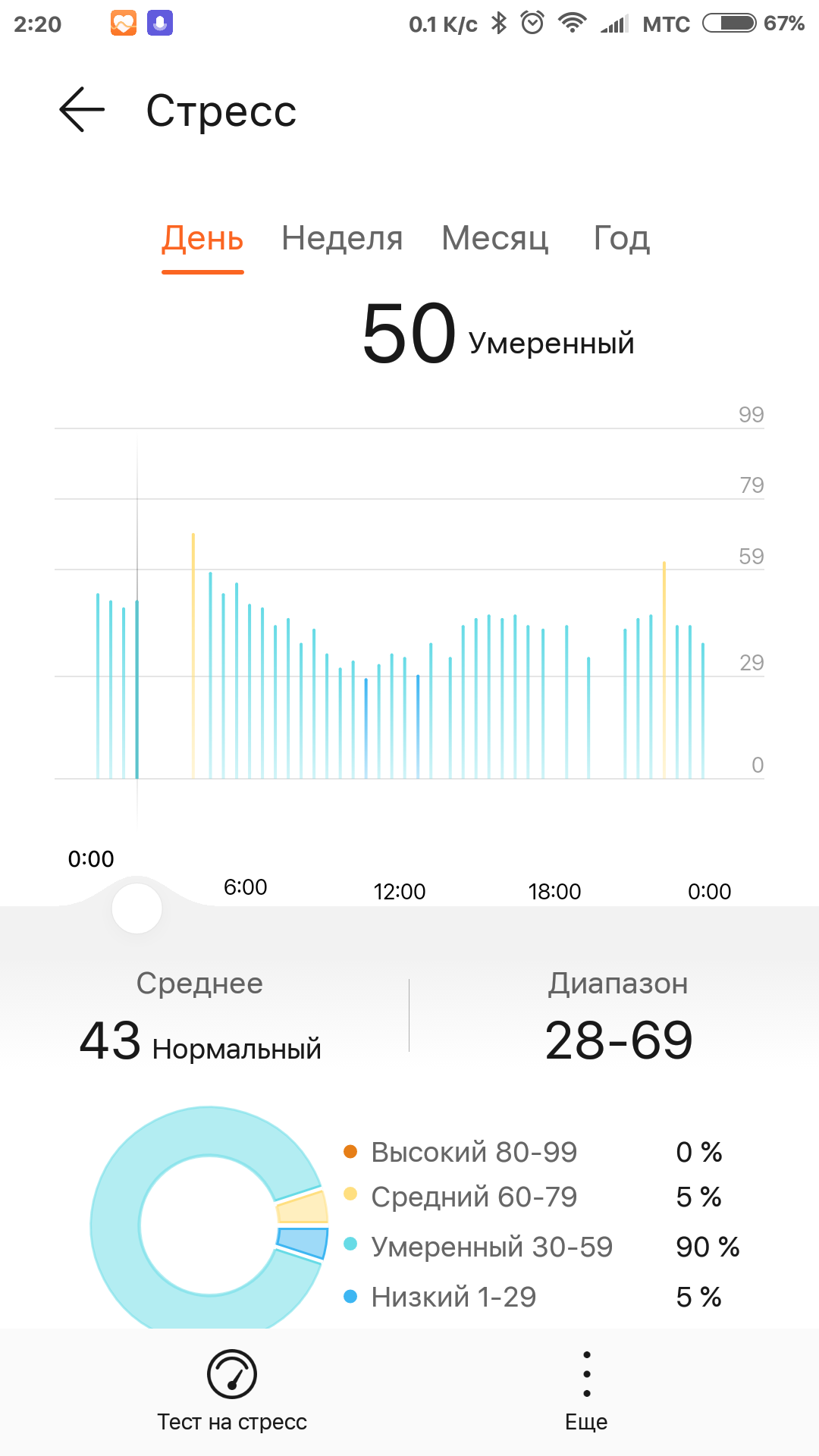Image resolution: width=819 pixels, height=1456 pixels.
Task: Switch to the Год tab
Action: 621,239
